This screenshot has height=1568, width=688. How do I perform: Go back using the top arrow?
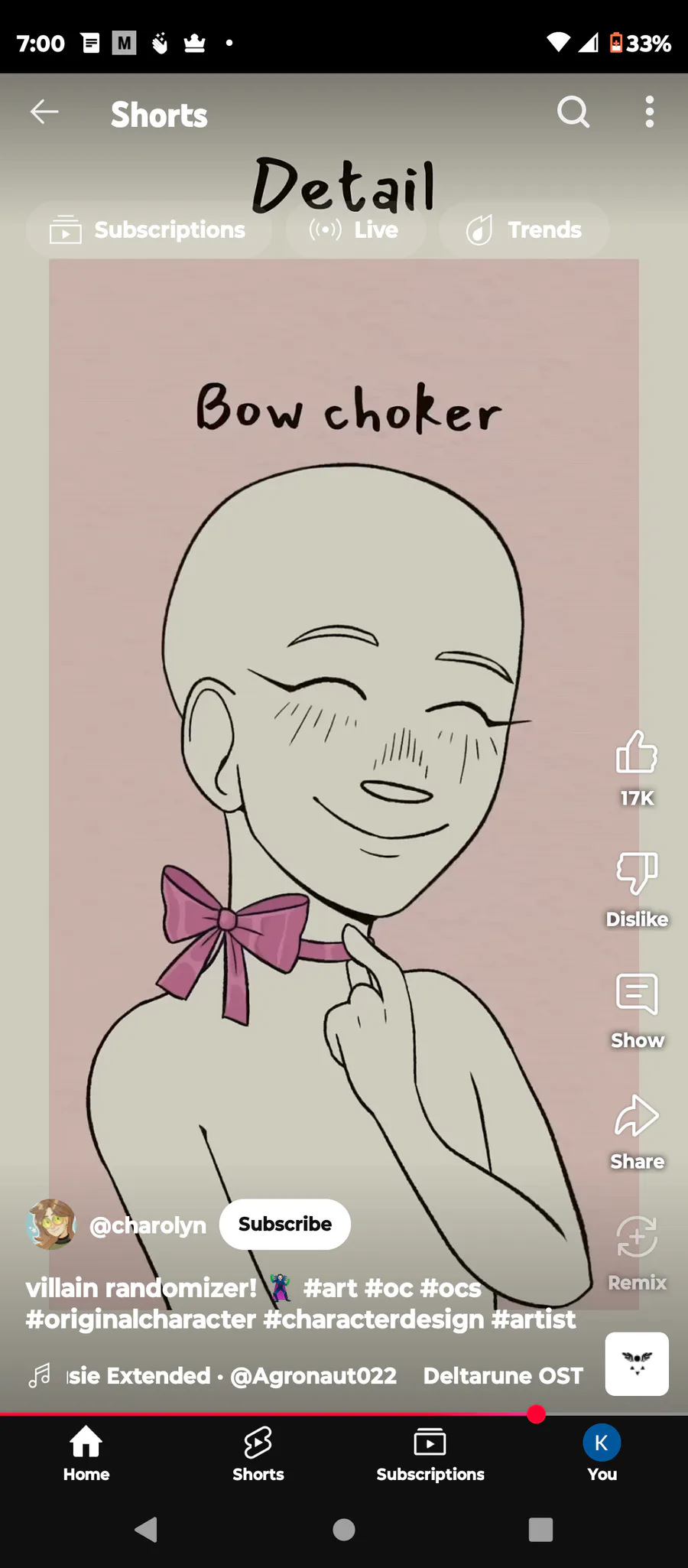click(x=44, y=112)
